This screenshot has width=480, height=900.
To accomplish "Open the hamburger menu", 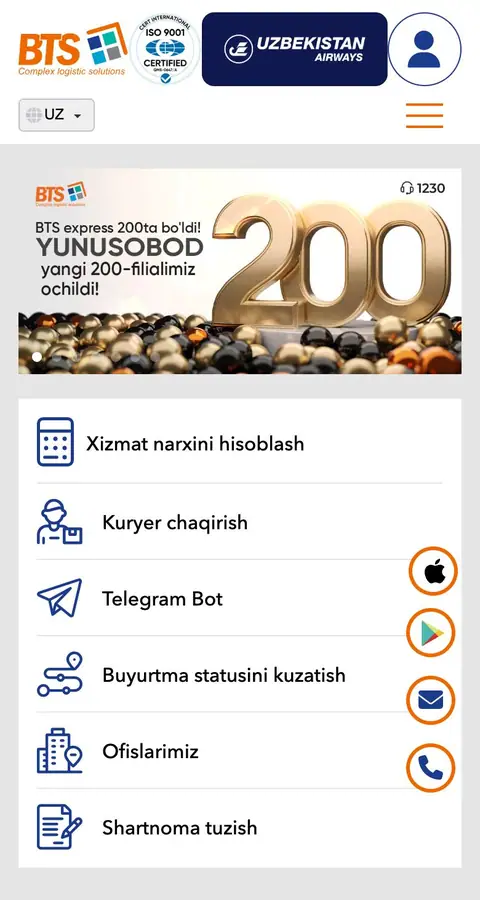I will [x=424, y=115].
